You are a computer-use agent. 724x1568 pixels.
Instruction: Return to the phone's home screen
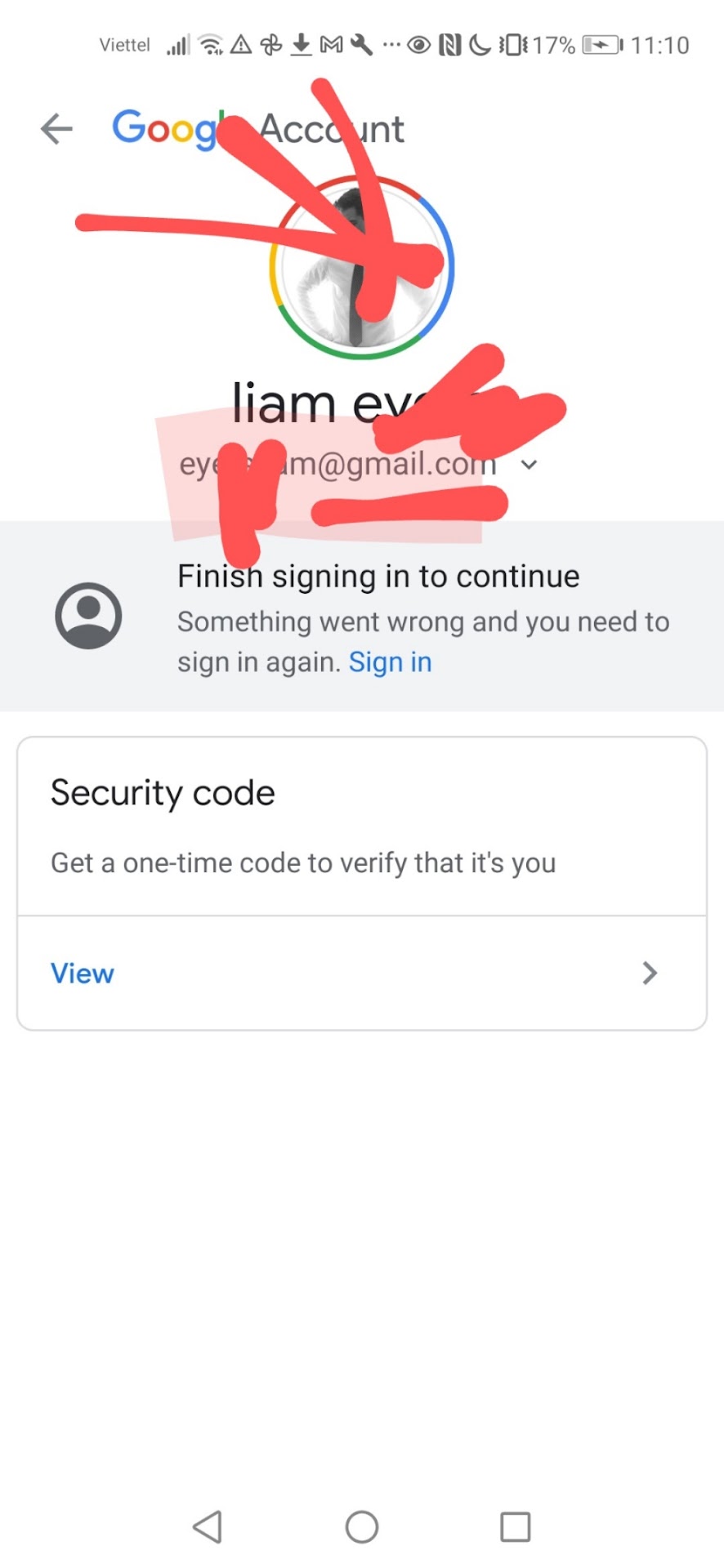coord(361,1526)
